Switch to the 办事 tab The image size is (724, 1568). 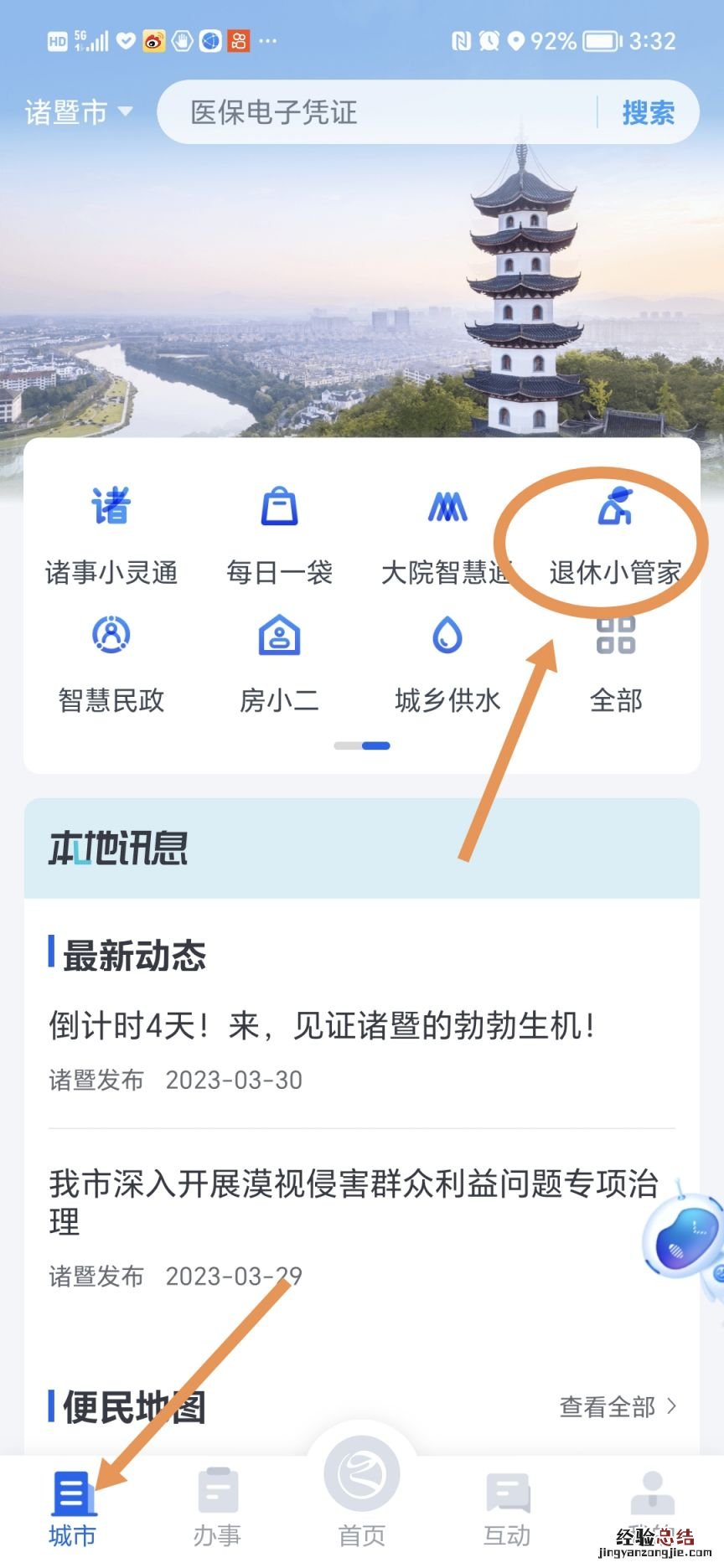pyautogui.click(x=217, y=1509)
